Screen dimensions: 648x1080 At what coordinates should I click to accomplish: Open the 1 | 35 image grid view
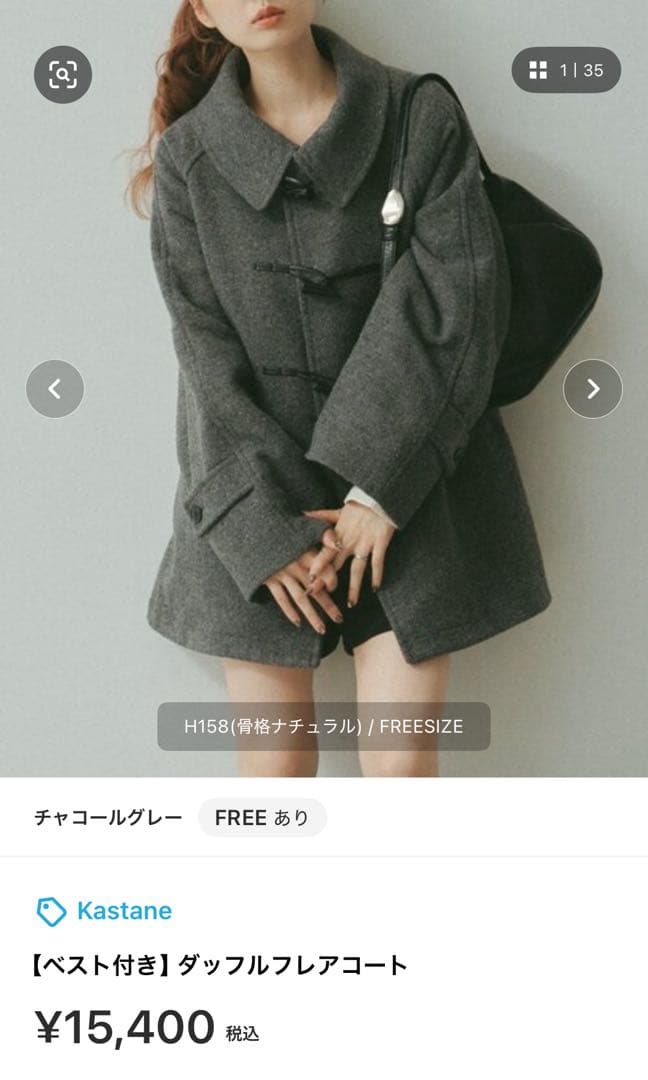[x=566, y=70]
